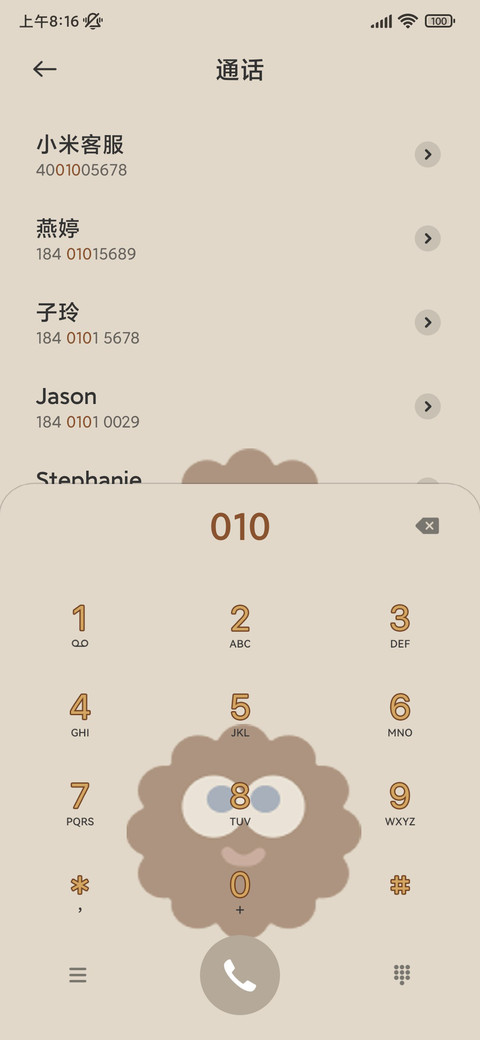The image size is (480, 1040).
Task: Tap the star key
Action: pyautogui.click(x=80, y=892)
